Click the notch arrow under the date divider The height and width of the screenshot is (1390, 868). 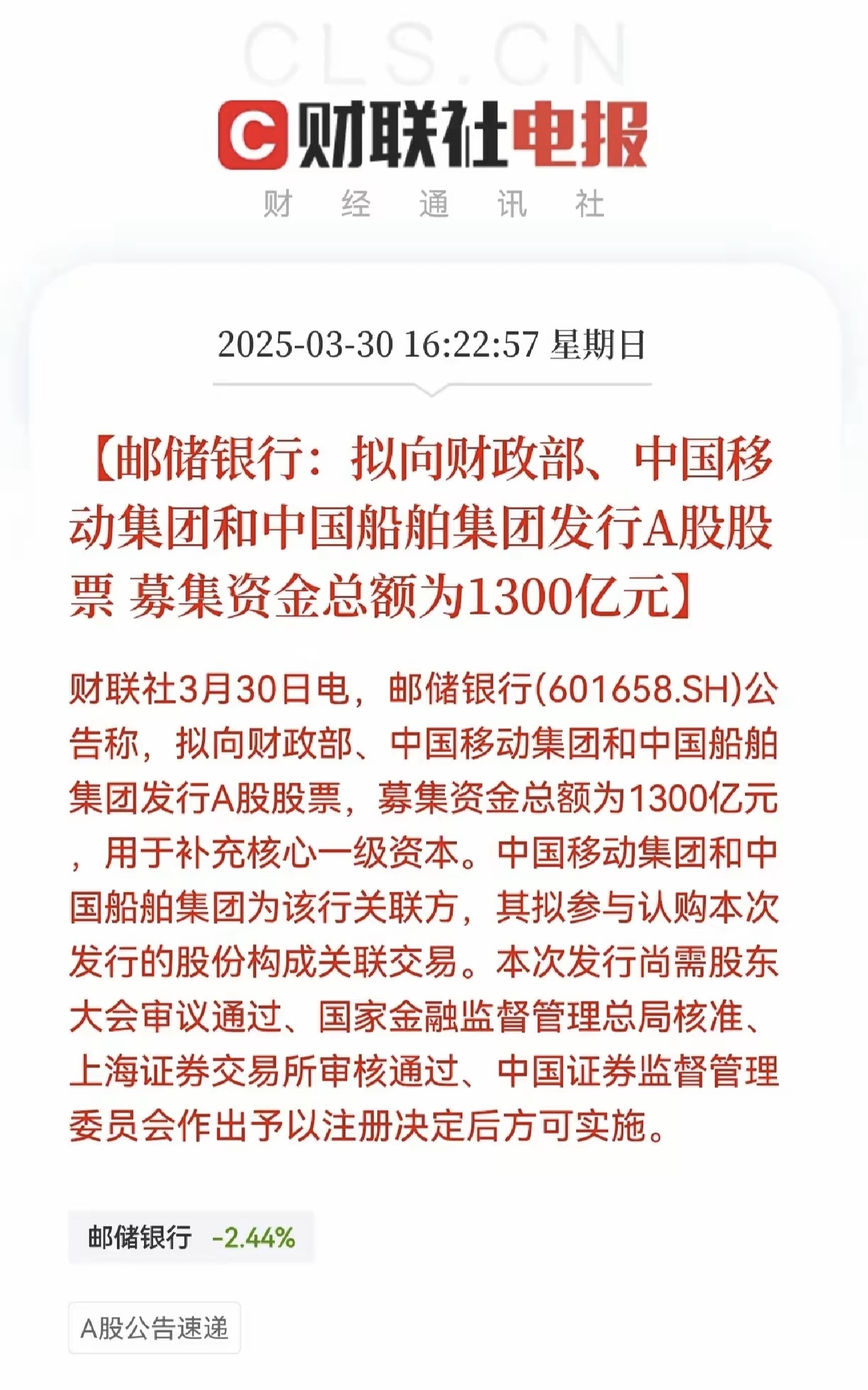coord(433,392)
